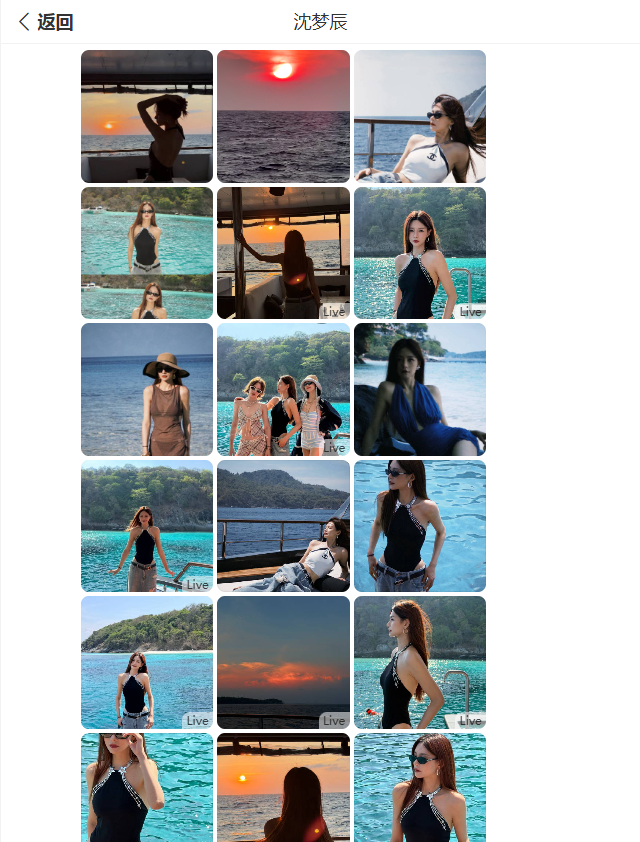Open the side-view photo by pool ladder
Image resolution: width=640 pixels, height=842 pixels.
(x=420, y=662)
